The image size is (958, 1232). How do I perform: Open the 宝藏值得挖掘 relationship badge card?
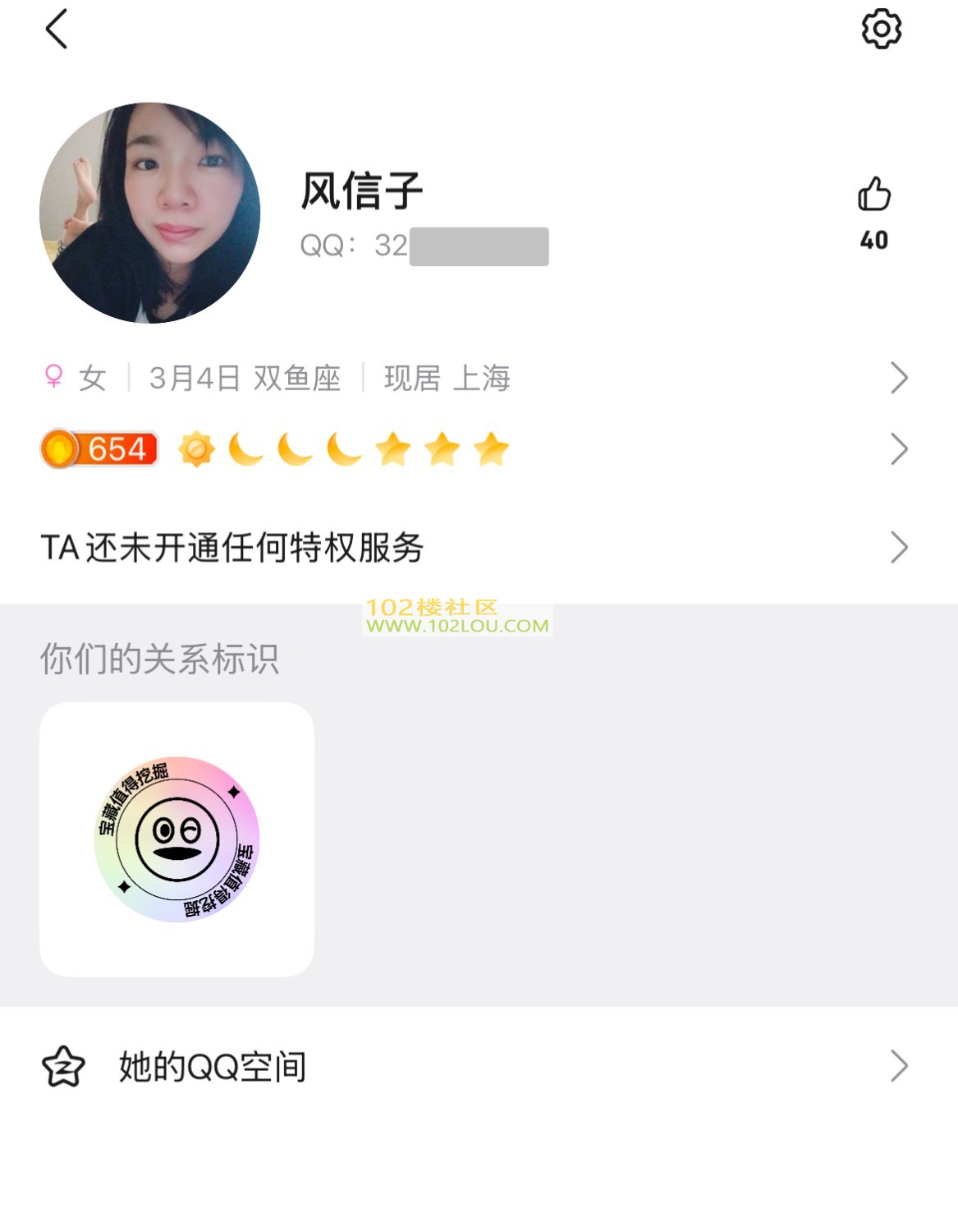(x=176, y=839)
